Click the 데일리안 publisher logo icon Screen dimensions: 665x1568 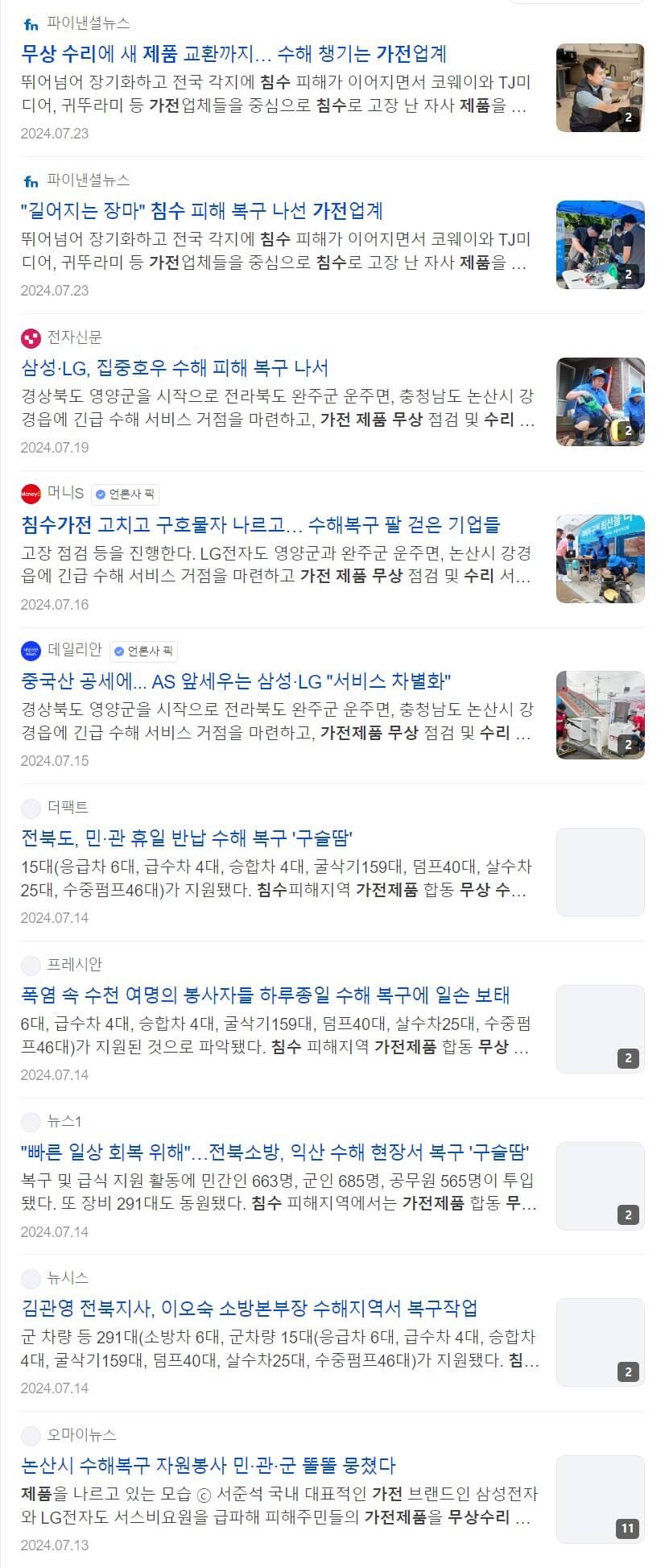[30, 651]
